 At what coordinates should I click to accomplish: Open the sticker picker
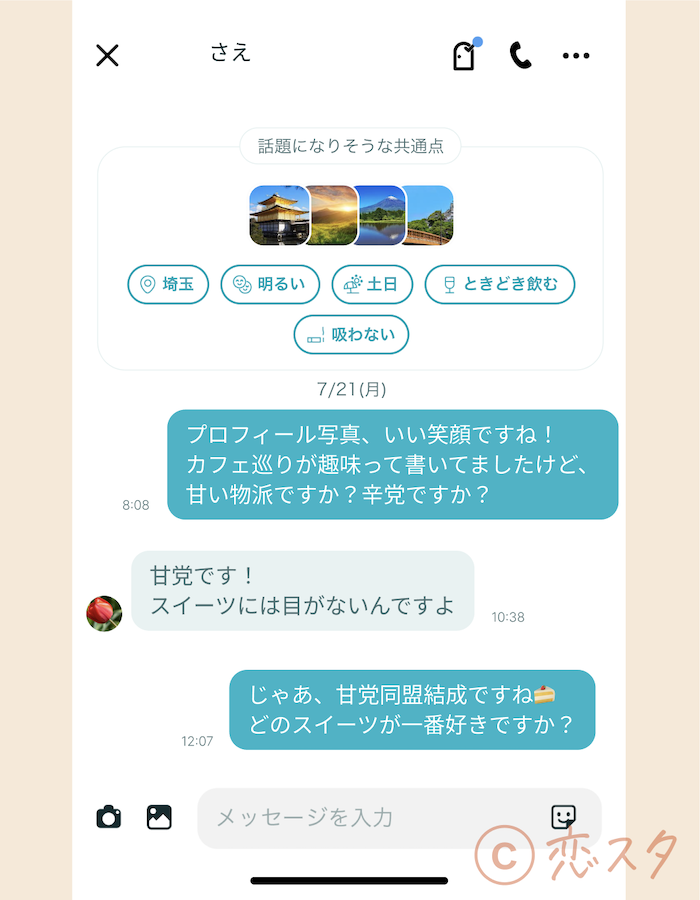(564, 817)
